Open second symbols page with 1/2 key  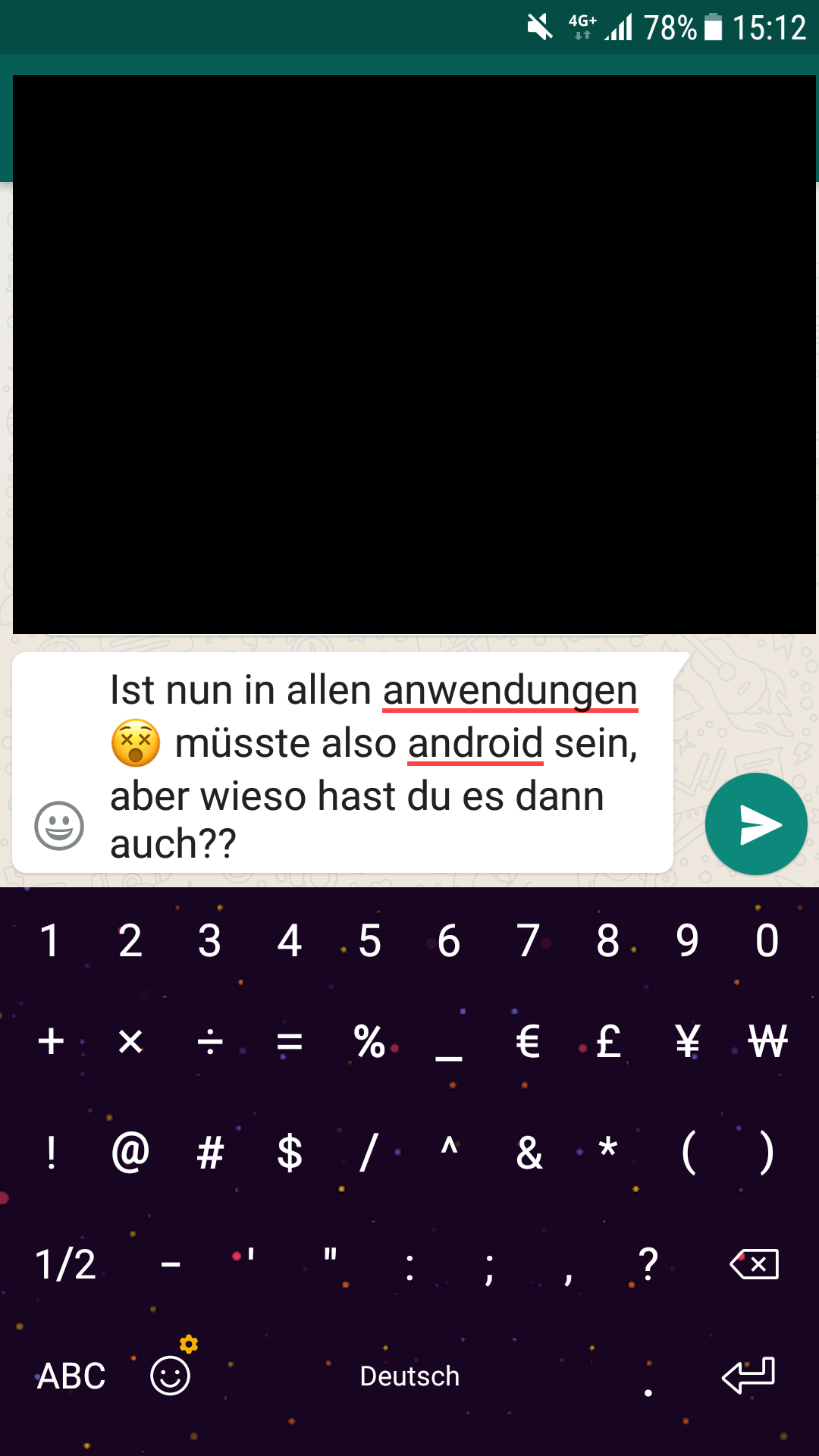(x=66, y=1264)
